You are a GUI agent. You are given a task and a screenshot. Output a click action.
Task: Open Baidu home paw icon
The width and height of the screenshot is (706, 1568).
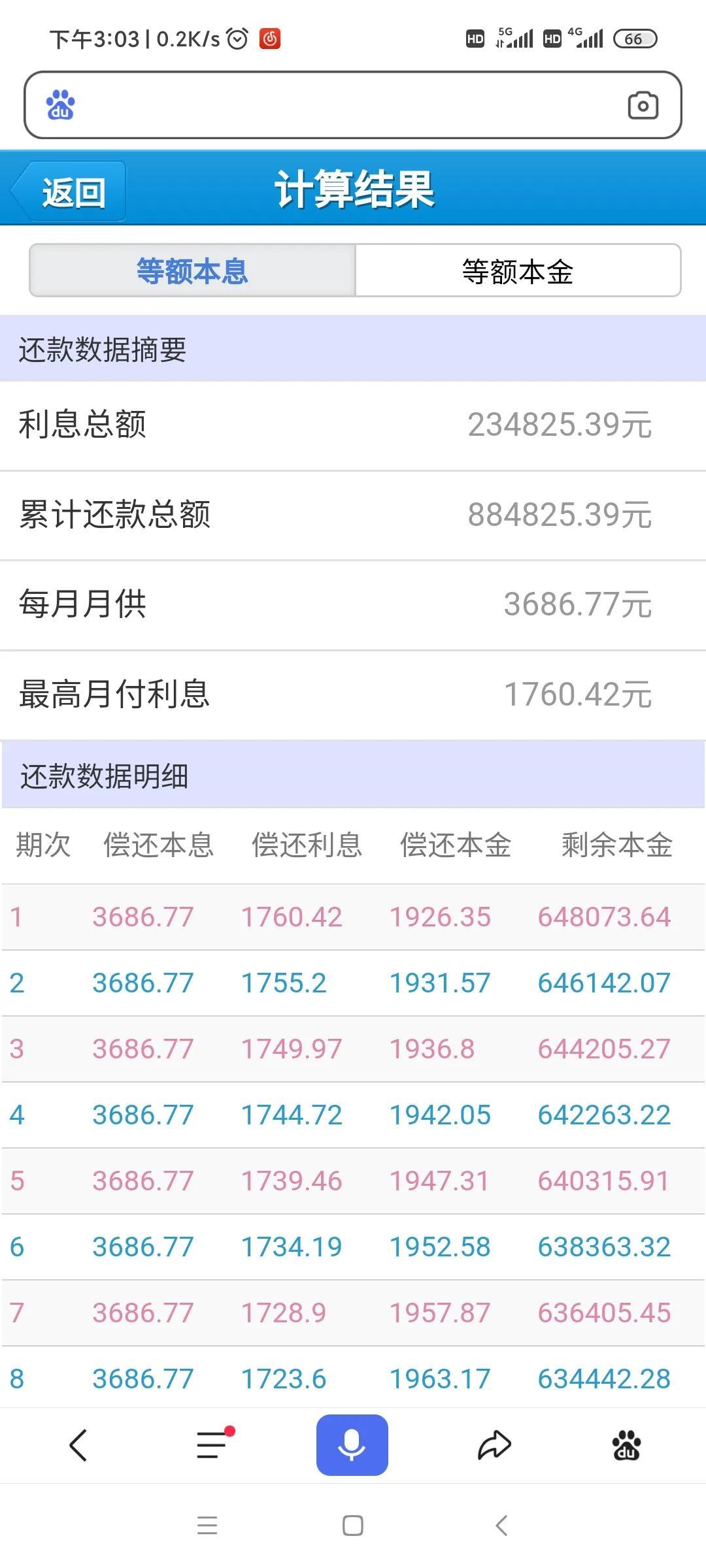[x=626, y=1445]
